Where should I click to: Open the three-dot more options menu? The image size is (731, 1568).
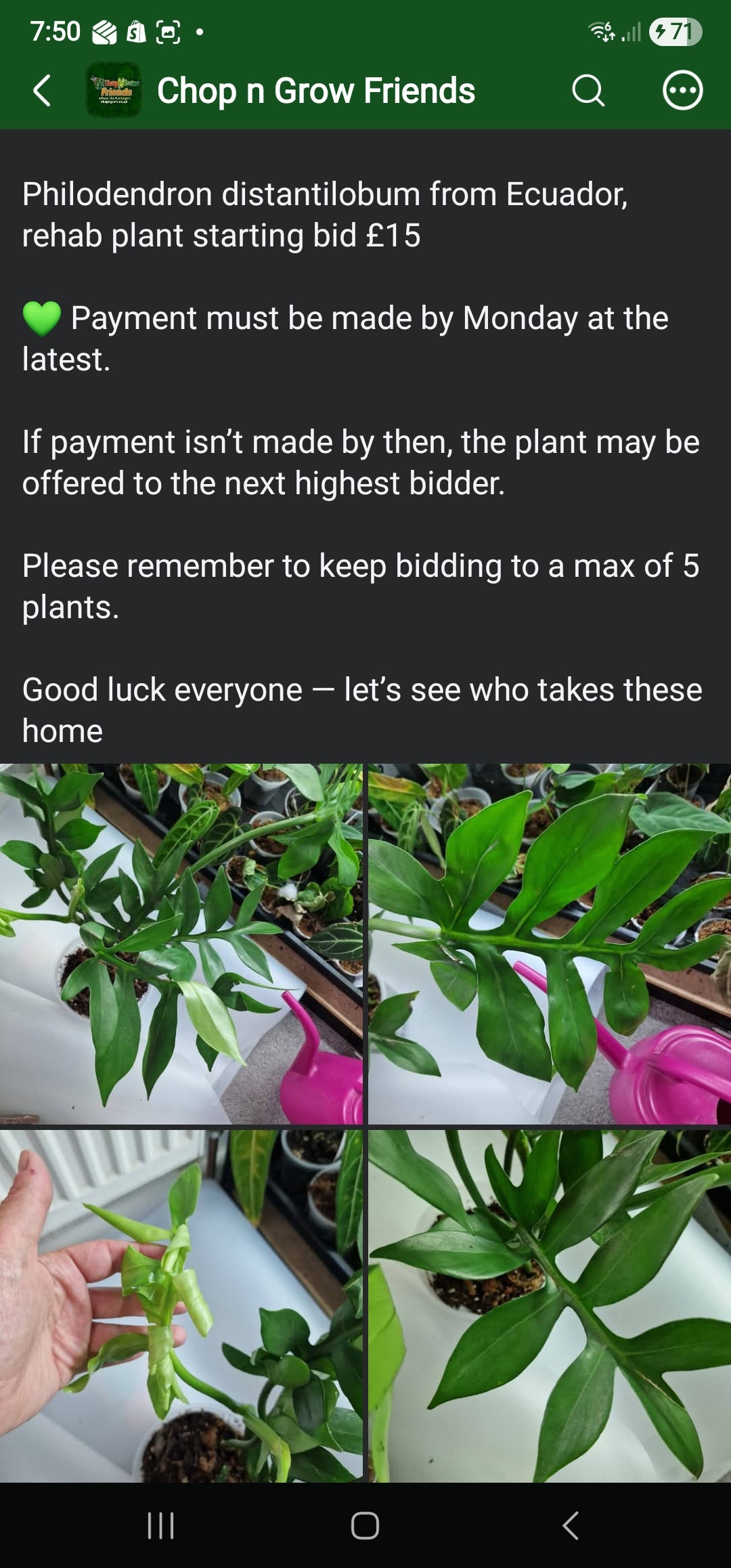tap(682, 90)
